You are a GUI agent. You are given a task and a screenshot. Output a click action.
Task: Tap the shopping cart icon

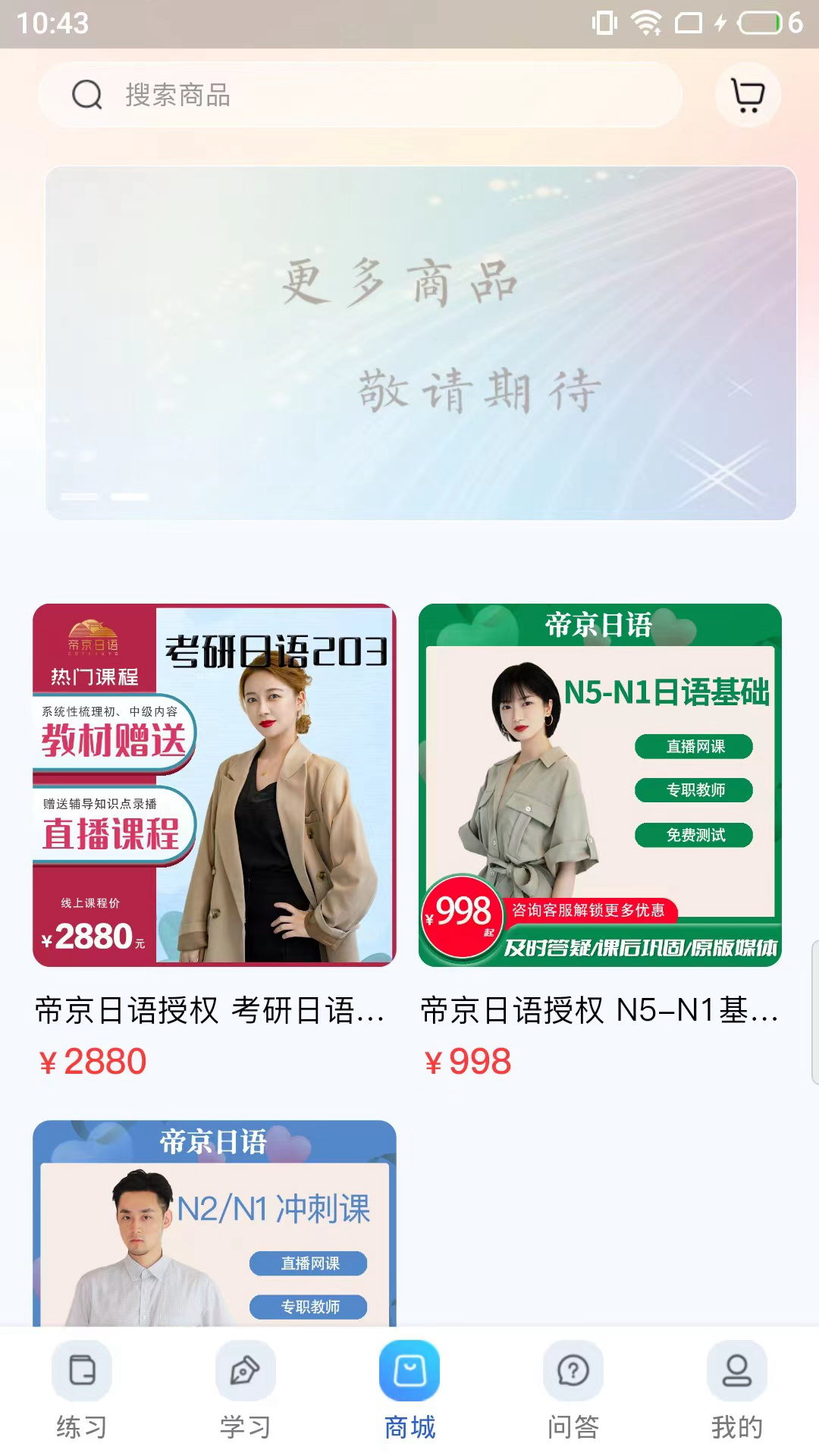pos(748,95)
